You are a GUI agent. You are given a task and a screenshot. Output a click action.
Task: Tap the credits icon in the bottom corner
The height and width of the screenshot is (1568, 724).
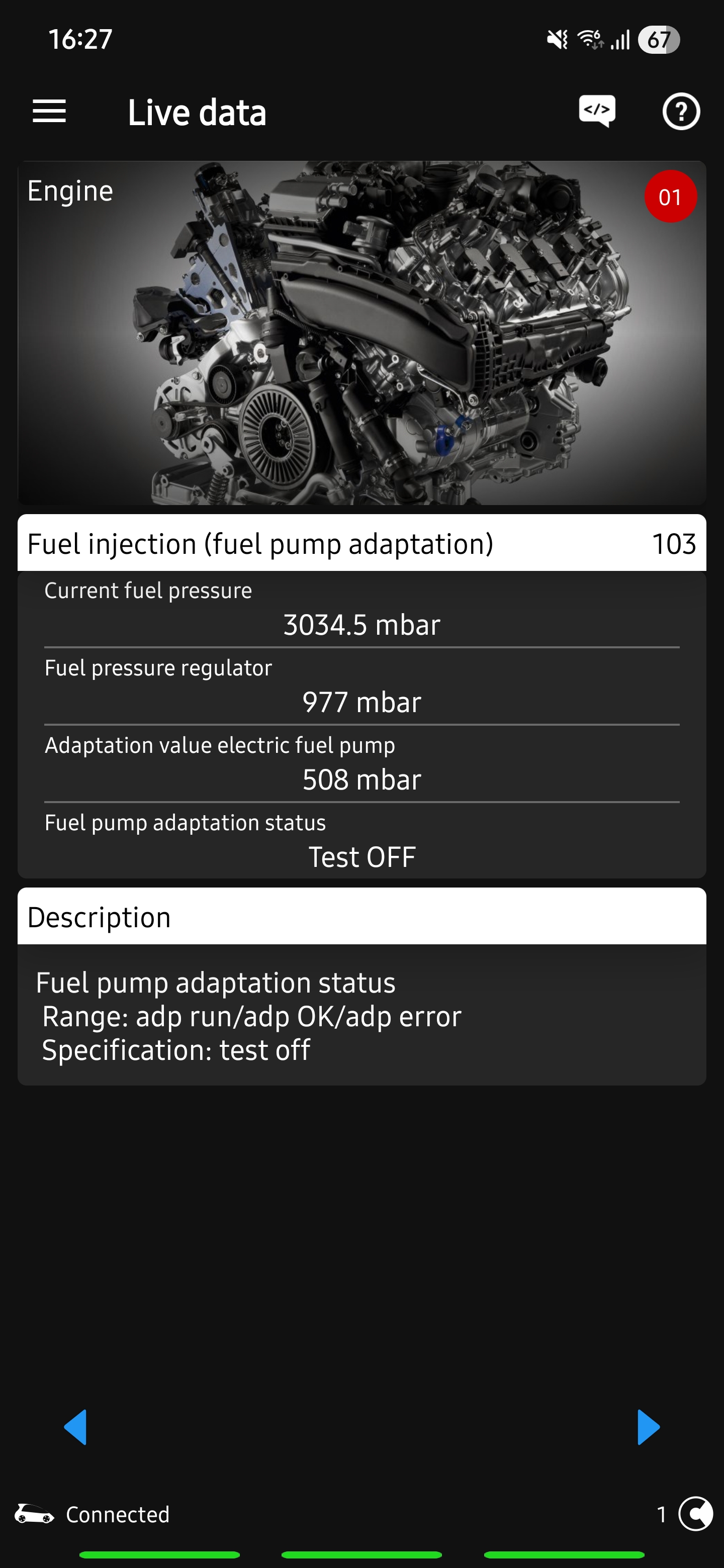pos(695,1514)
